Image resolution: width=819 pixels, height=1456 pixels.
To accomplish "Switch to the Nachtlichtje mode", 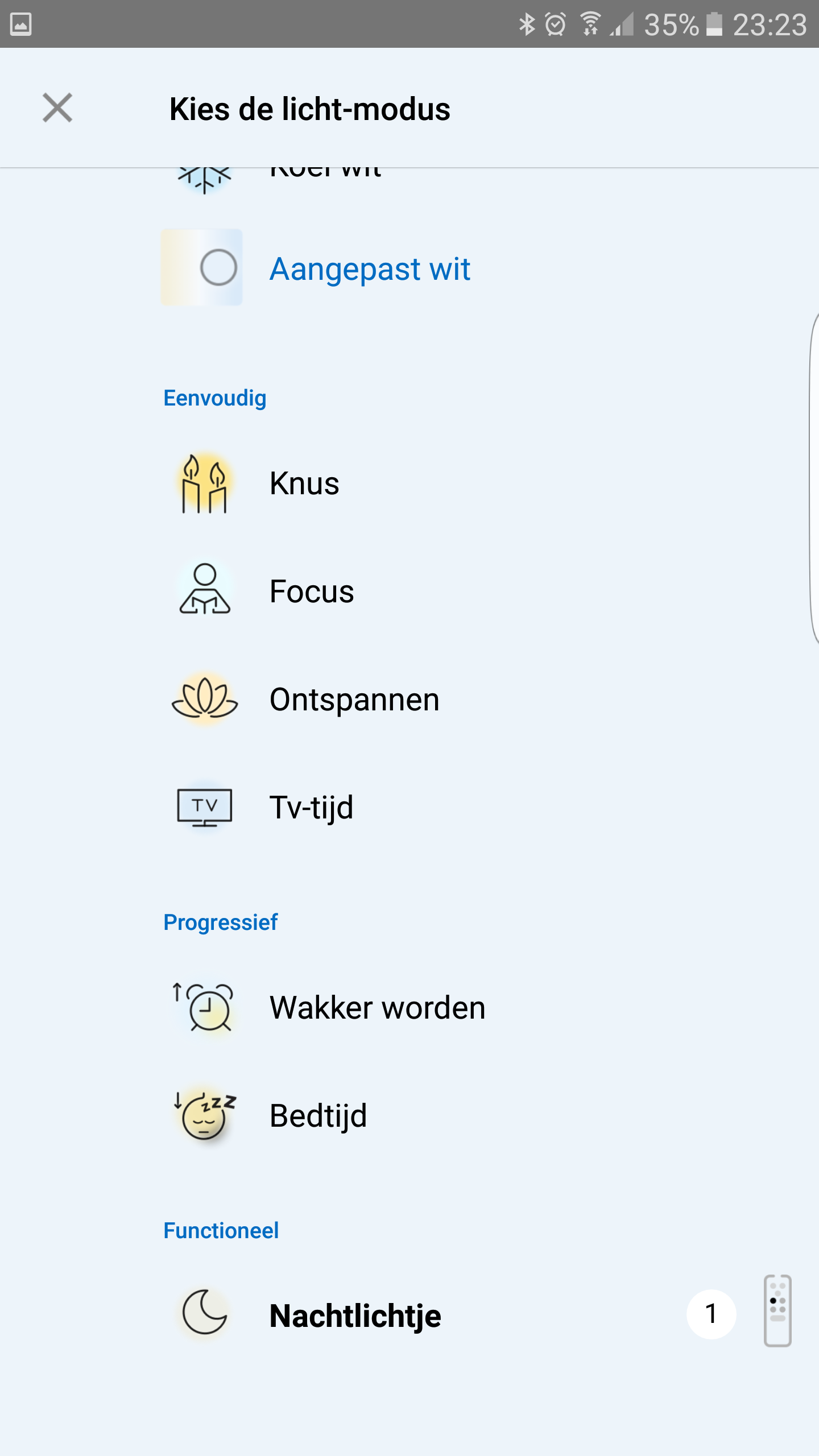I will click(355, 1316).
